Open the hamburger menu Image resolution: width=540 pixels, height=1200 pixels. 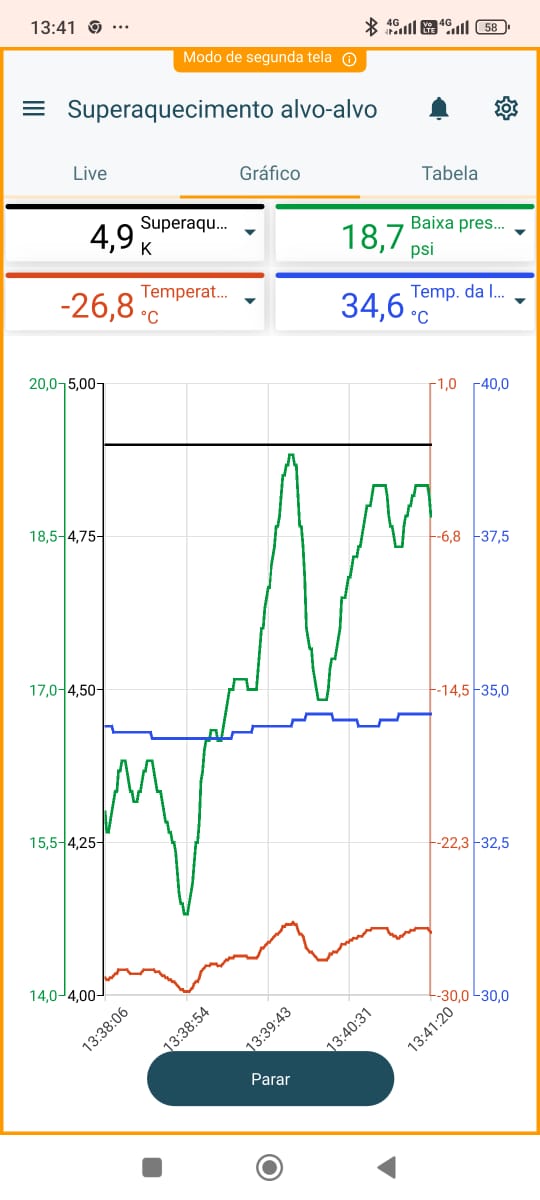(34, 109)
